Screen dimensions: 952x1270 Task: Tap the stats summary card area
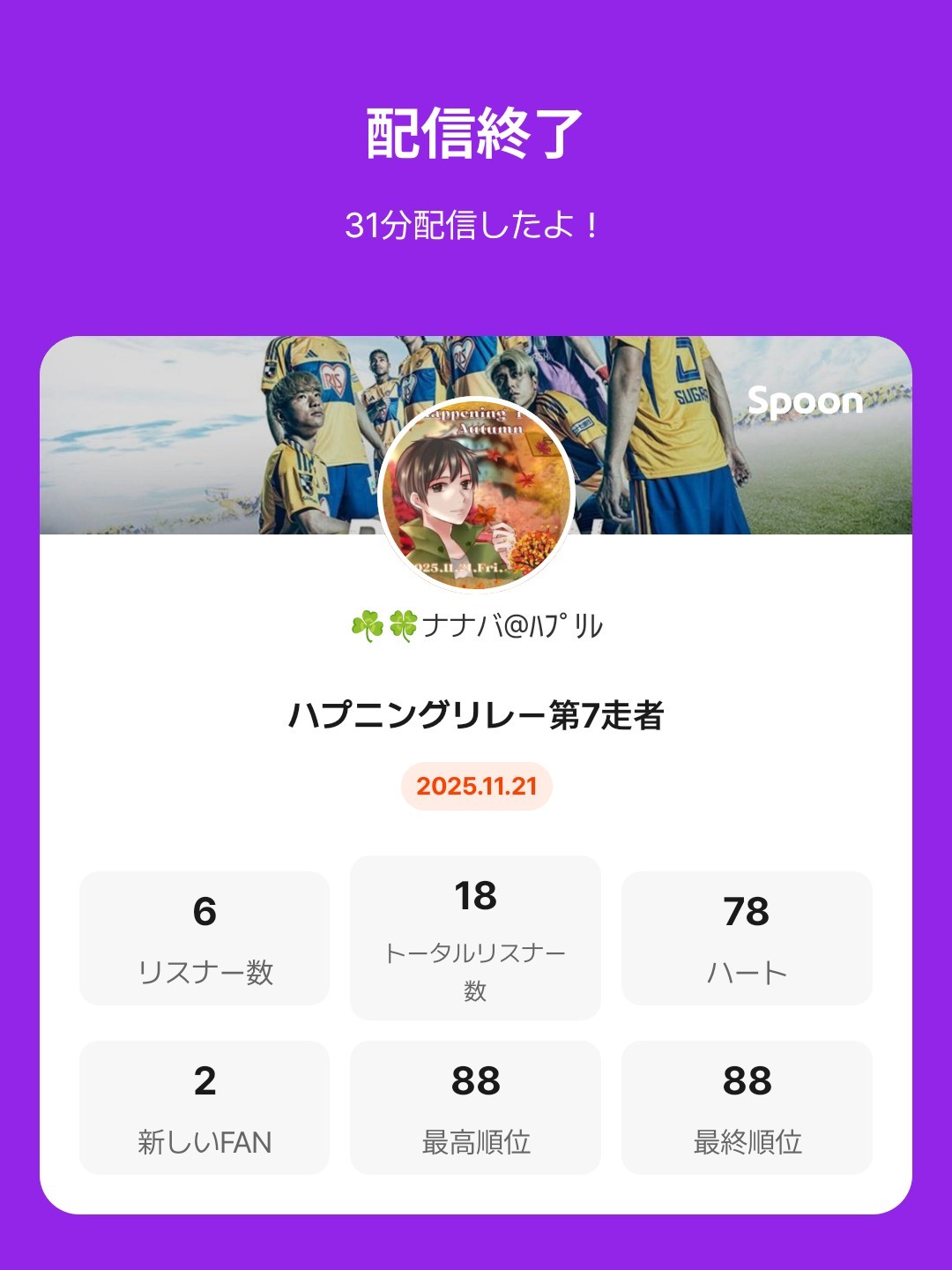(x=476, y=1023)
